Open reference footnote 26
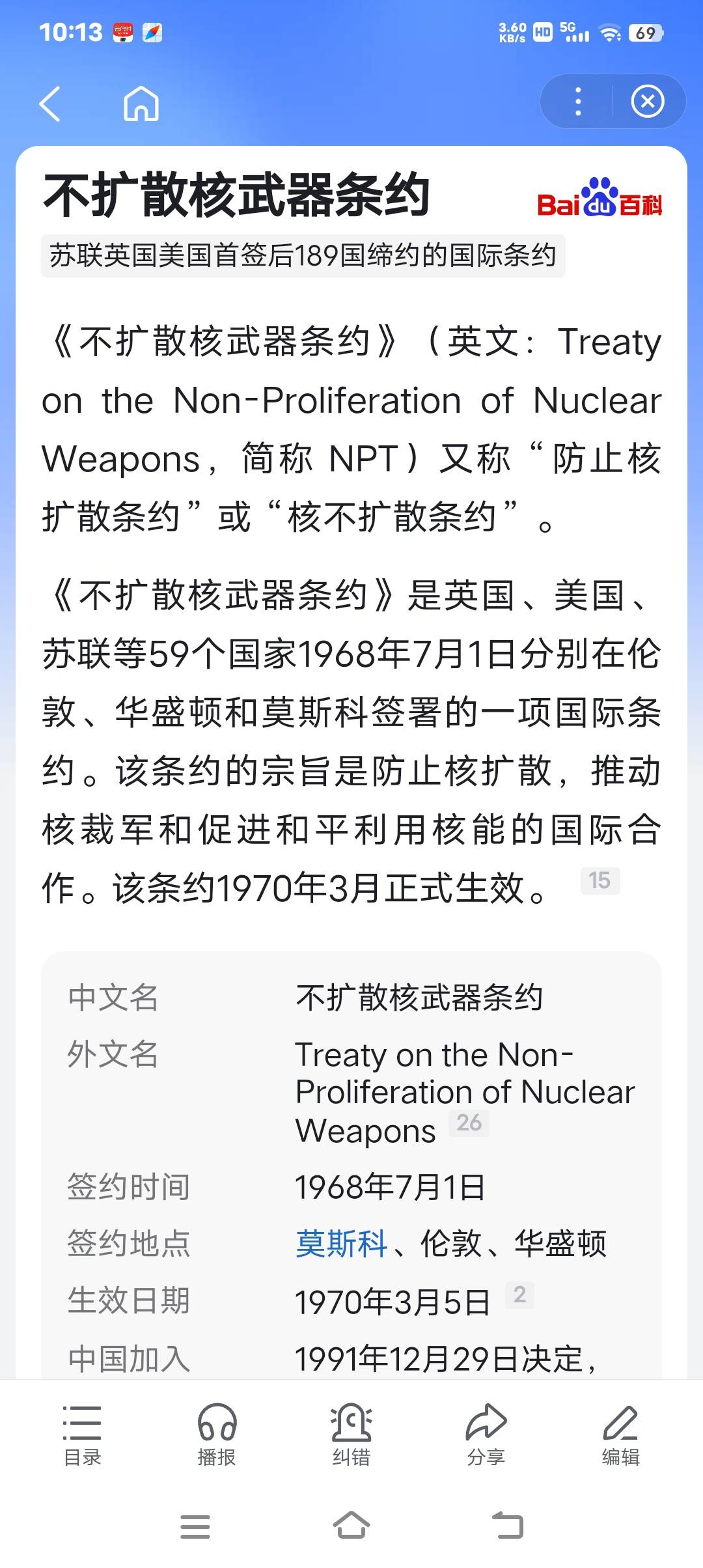The image size is (703, 1568). 469,1123
